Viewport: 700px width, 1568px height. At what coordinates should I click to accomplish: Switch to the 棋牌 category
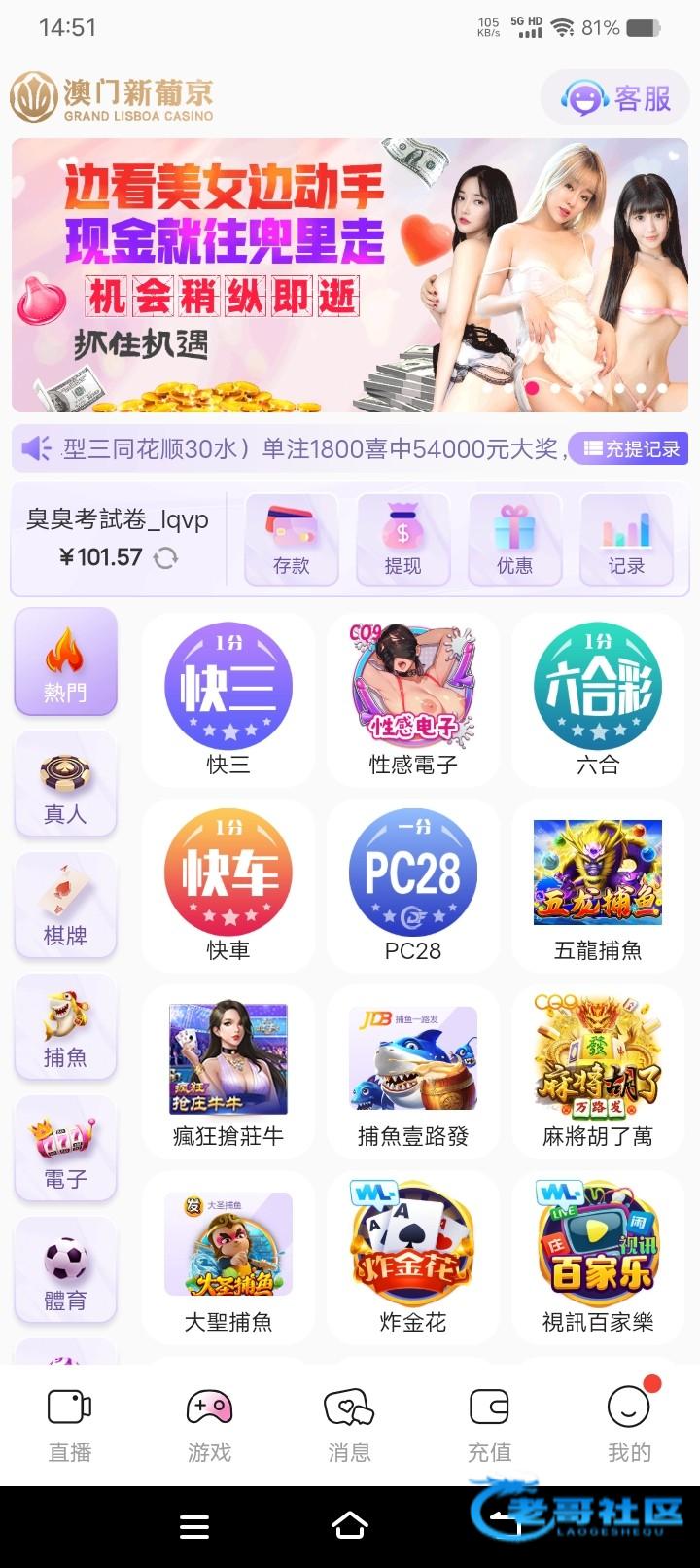65,907
